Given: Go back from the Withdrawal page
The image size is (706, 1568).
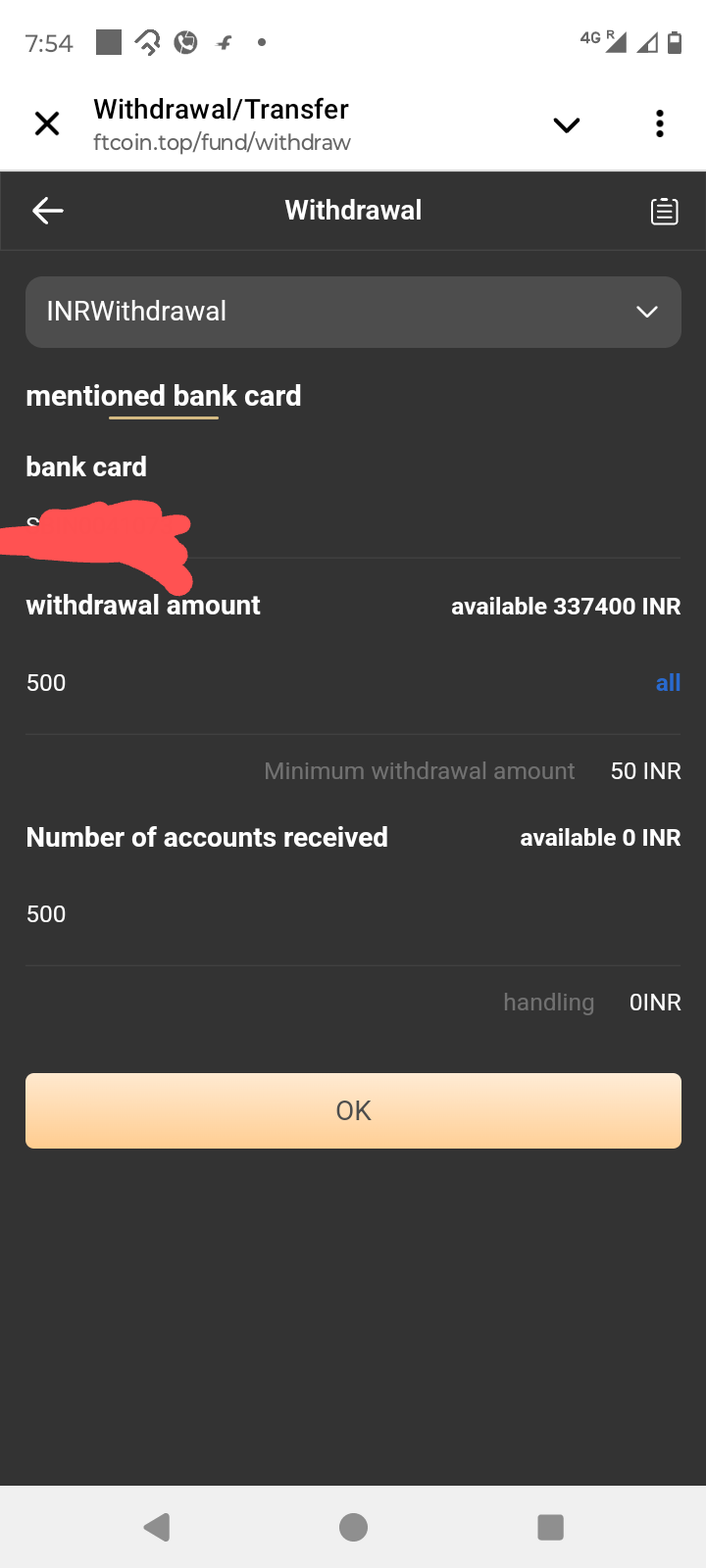Looking at the screenshot, I should (47, 211).
